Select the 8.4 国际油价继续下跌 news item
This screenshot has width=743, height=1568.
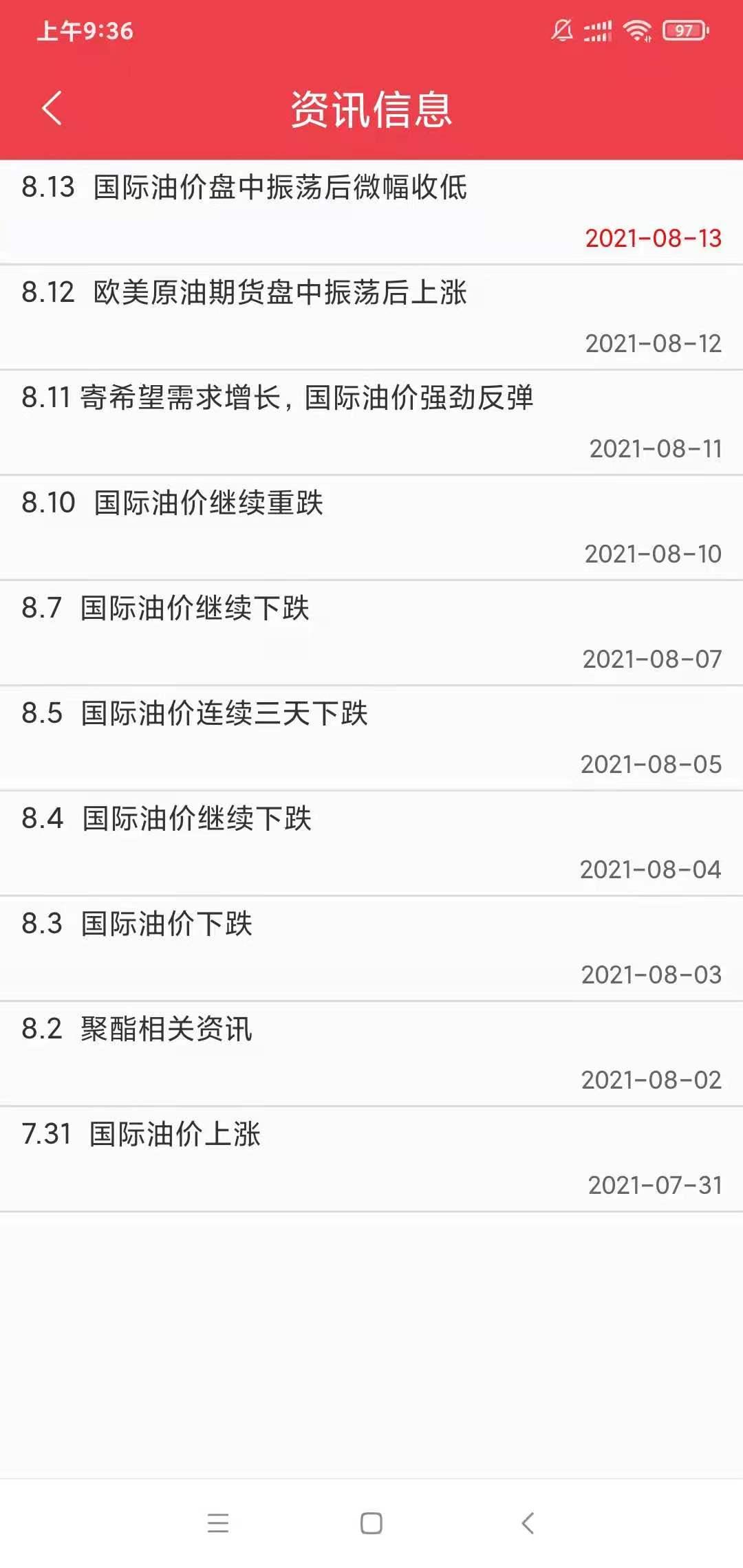166,819
